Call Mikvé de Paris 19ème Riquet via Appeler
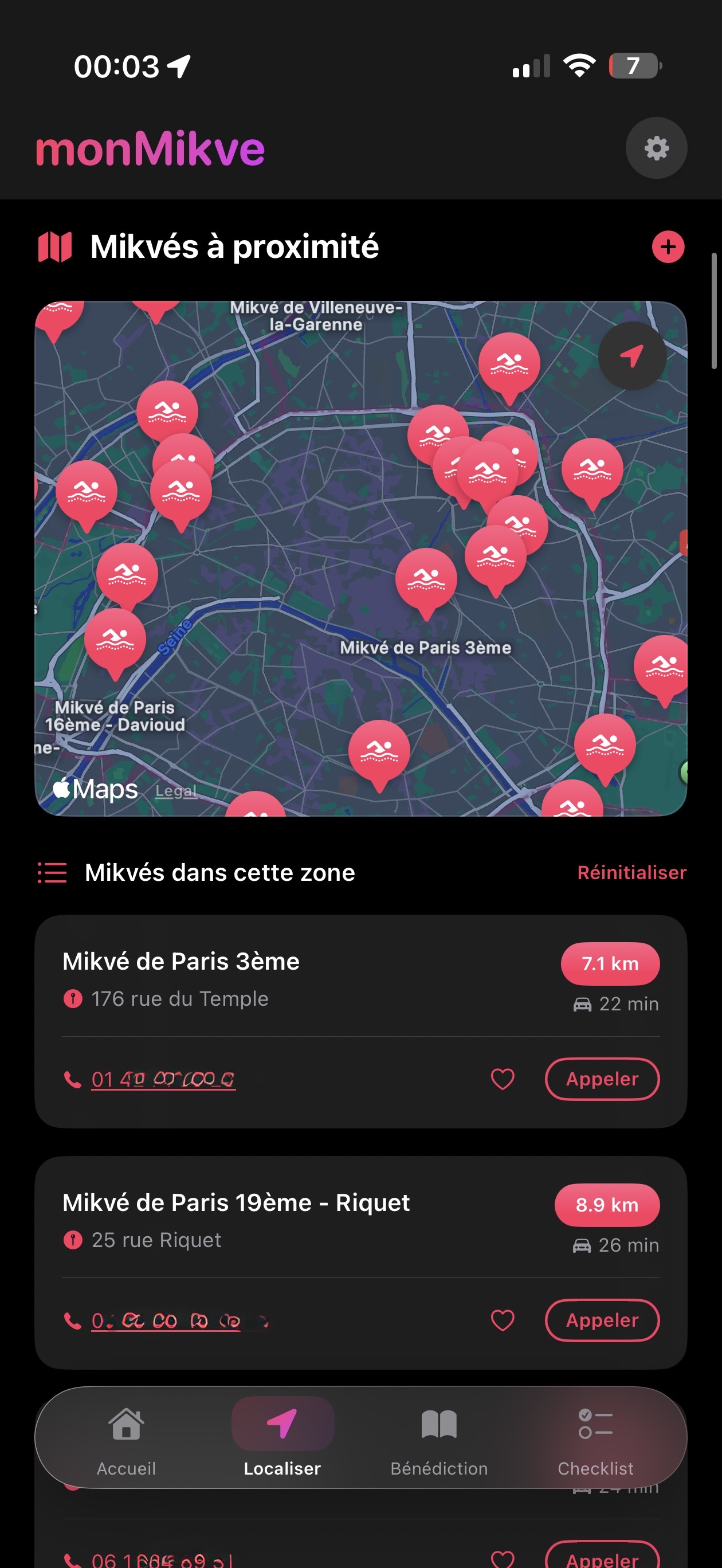722x1568 pixels. point(602,1320)
